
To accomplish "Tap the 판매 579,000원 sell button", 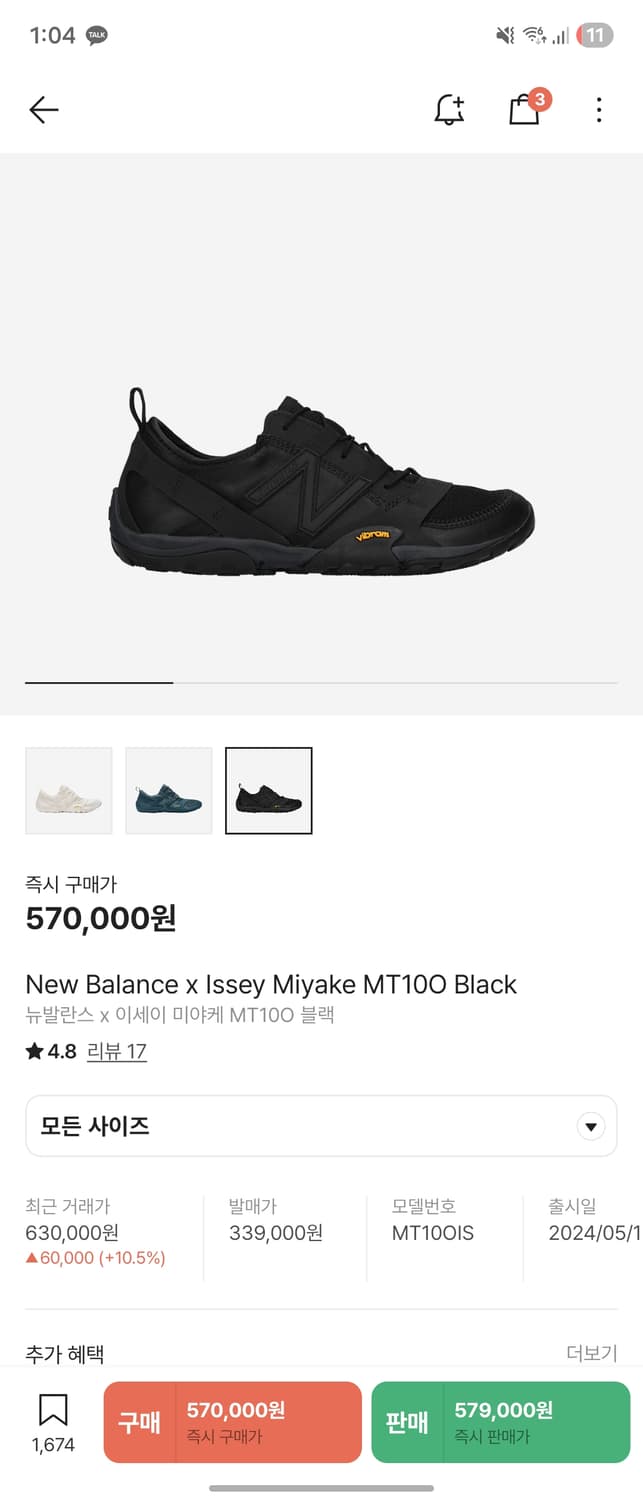I will click(501, 1422).
